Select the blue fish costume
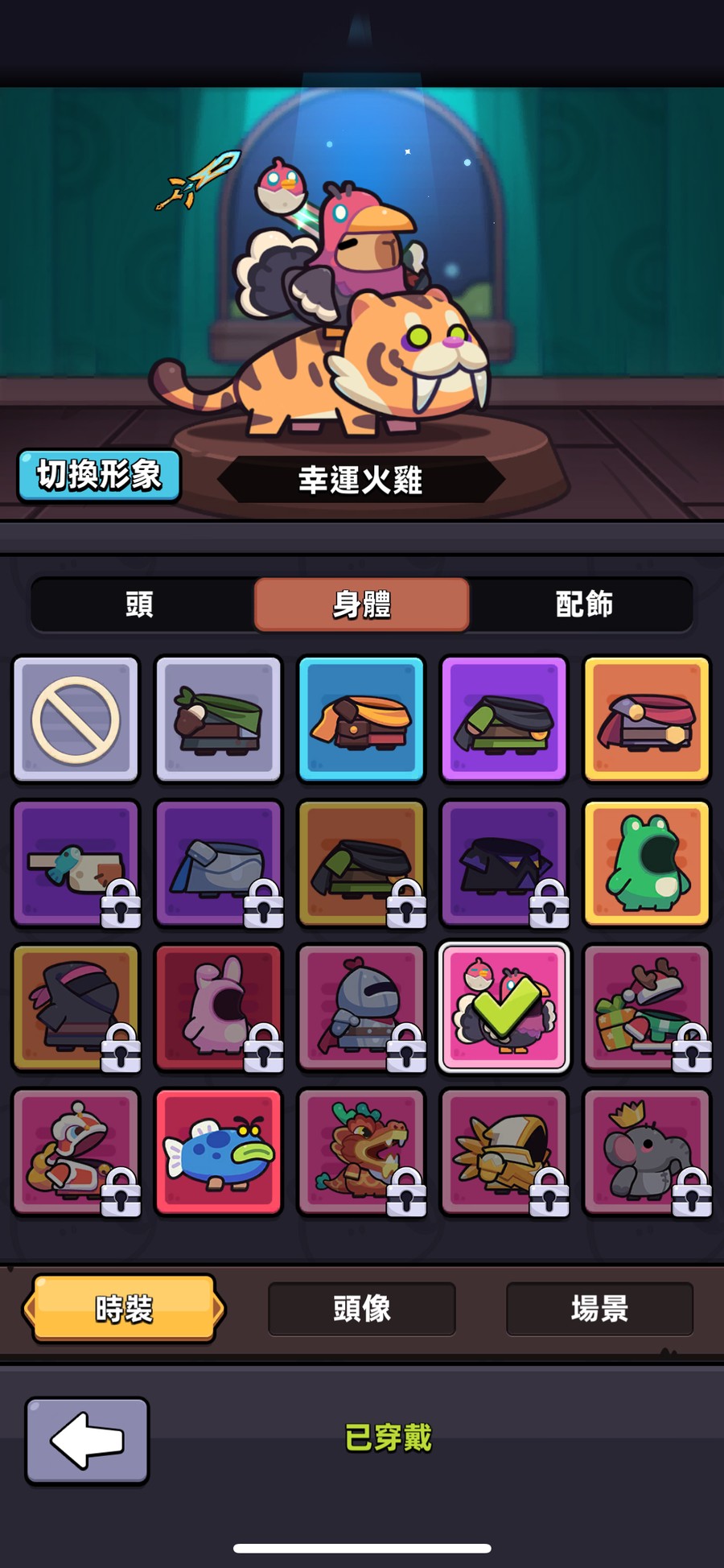Screen dimensions: 724x1568 point(219,1152)
